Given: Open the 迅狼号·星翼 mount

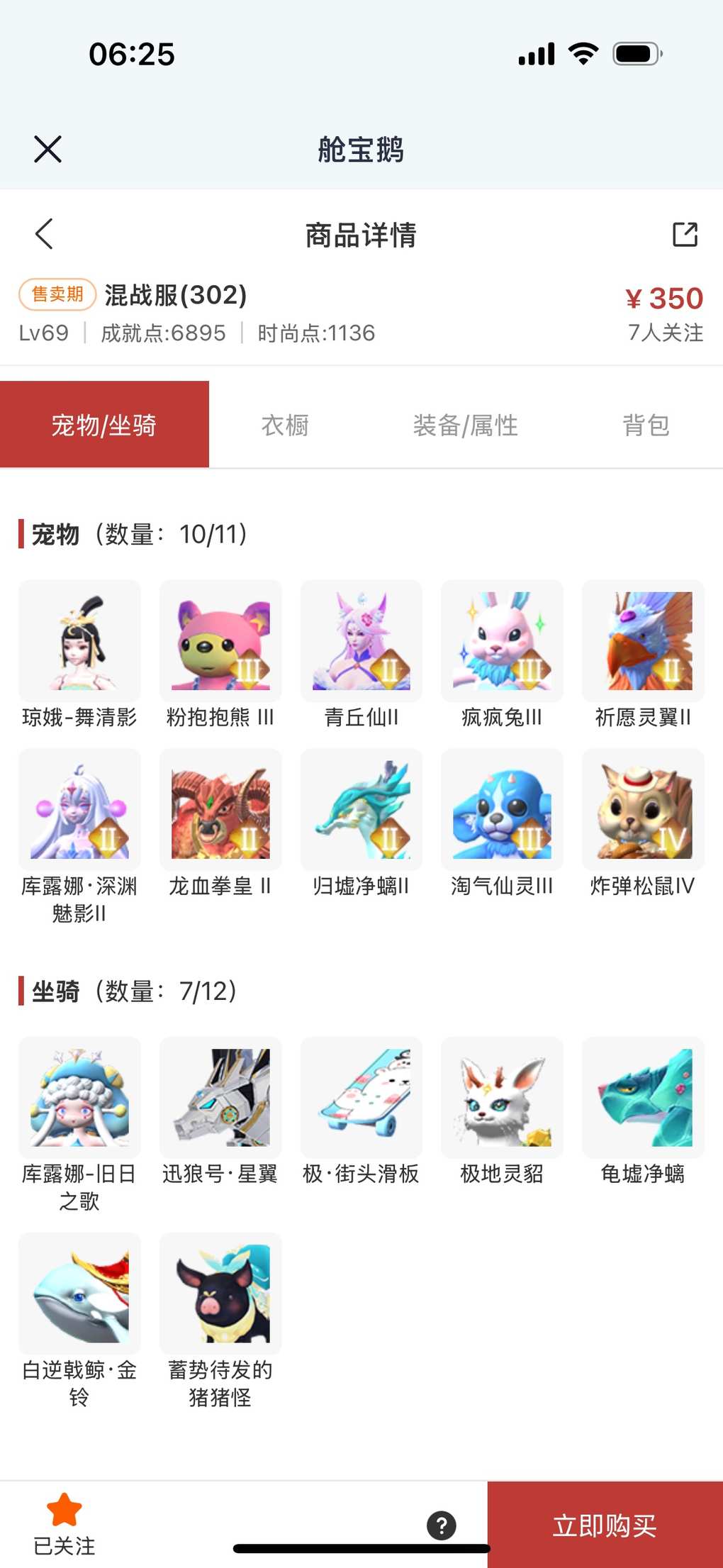Looking at the screenshot, I should coord(220,1098).
